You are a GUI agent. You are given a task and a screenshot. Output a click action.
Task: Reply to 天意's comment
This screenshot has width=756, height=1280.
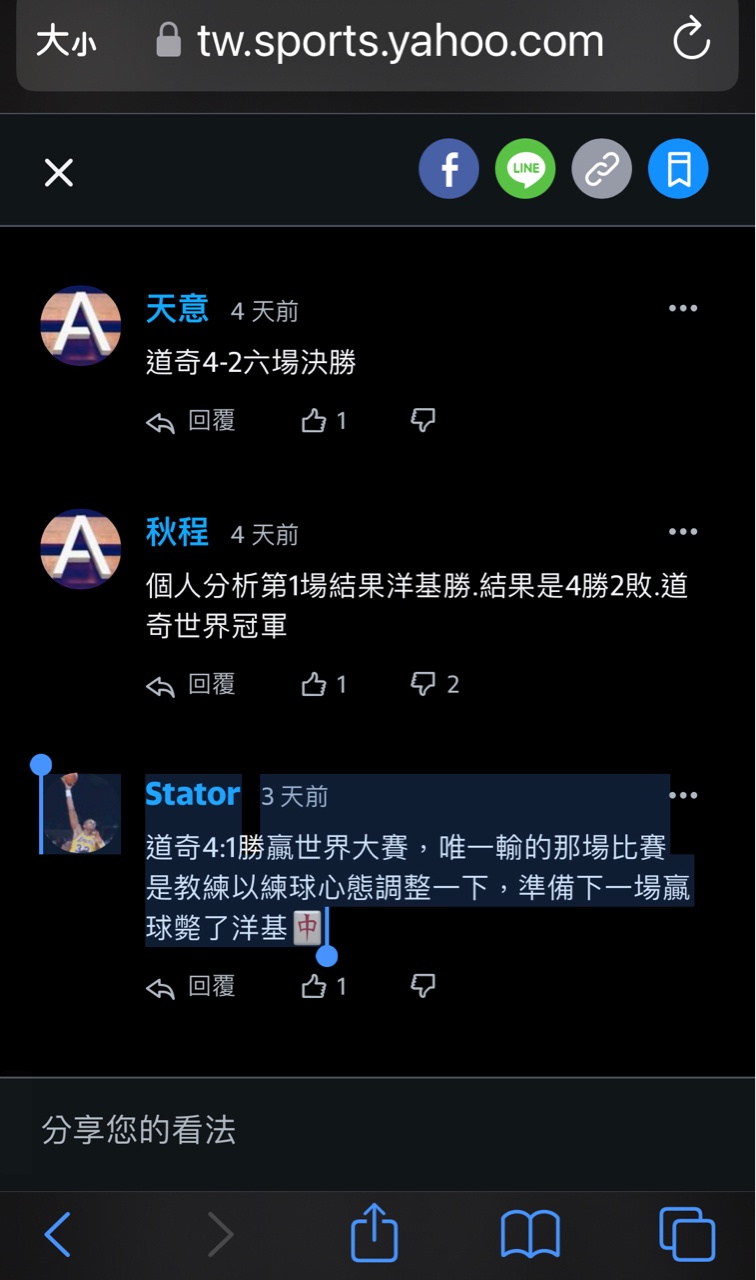191,421
